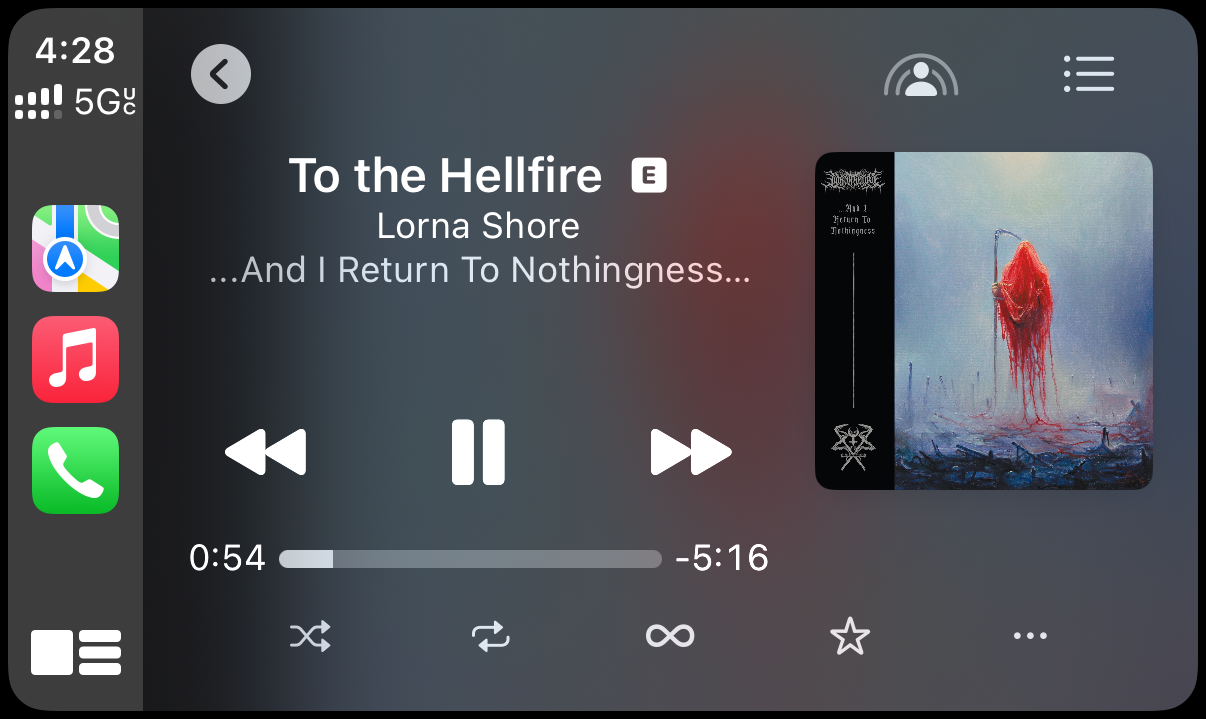Switch to the CarPlay dashboard view
This screenshot has height=719, width=1206.
[76, 653]
